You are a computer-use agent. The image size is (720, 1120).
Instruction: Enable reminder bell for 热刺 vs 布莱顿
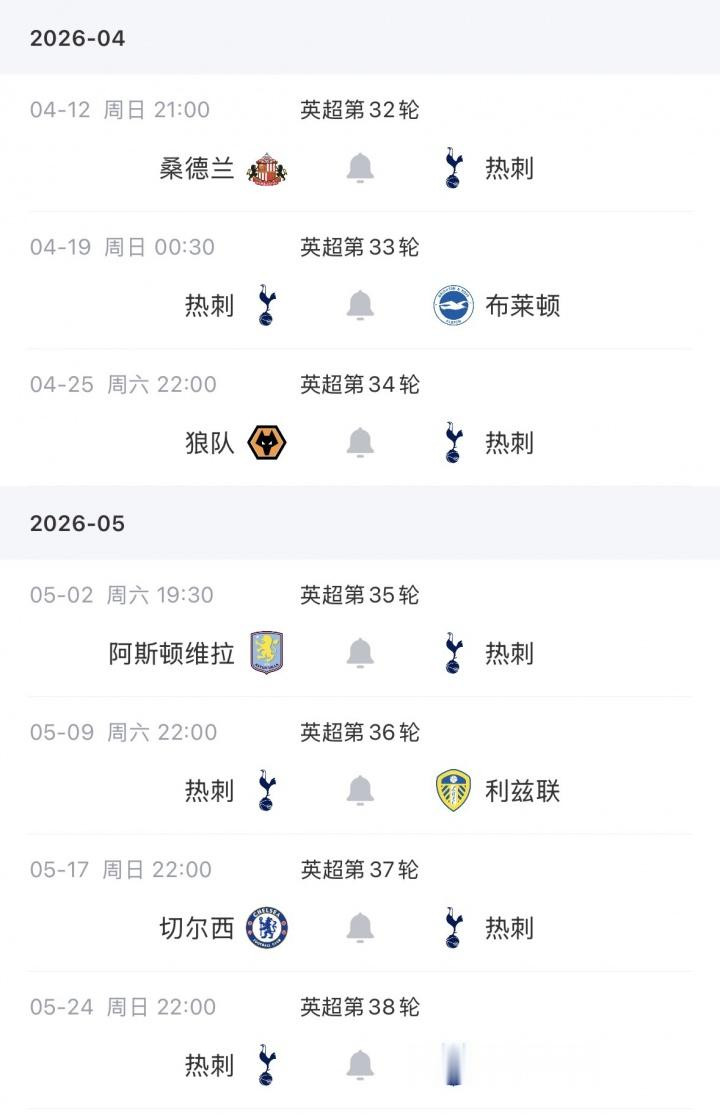pos(360,305)
